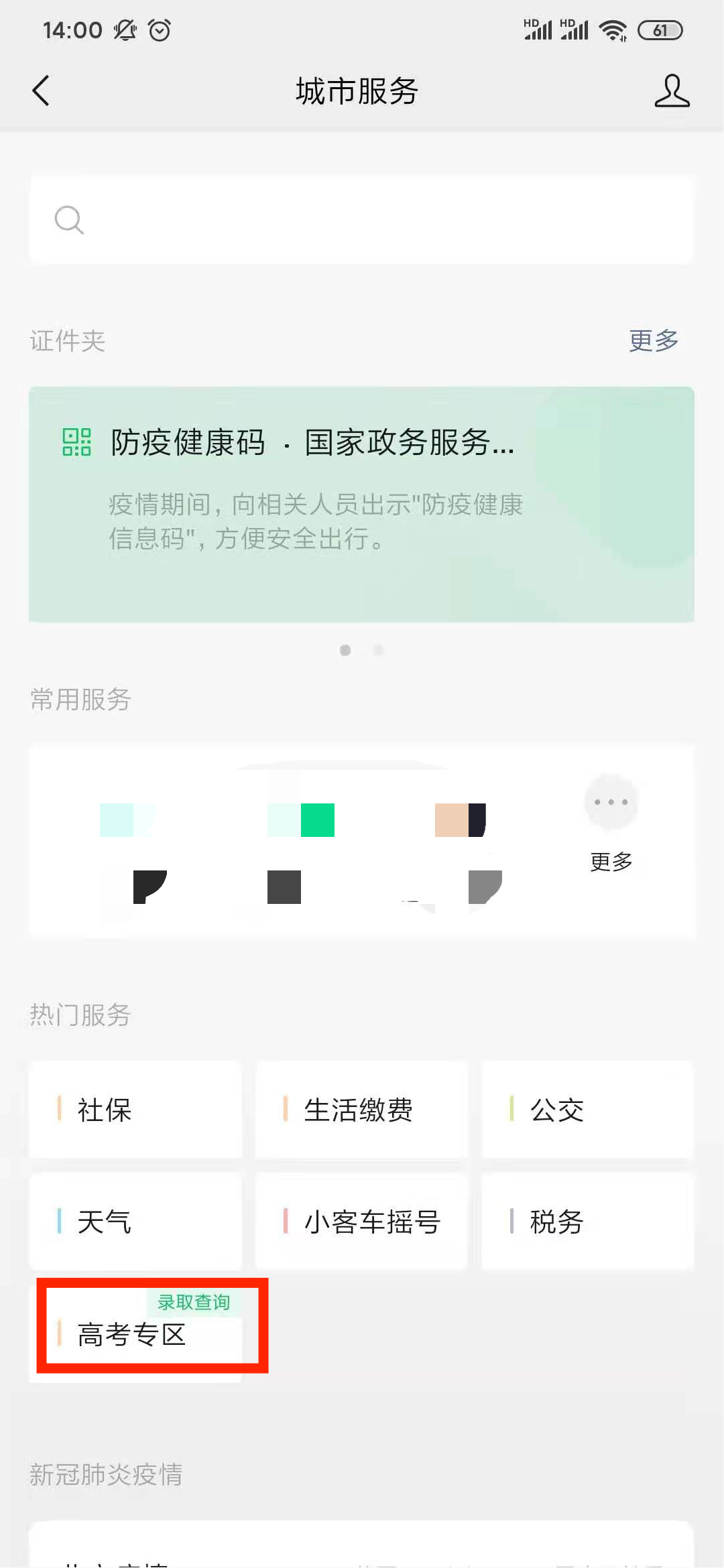This screenshot has width=724, height=1568.
Task: Check 天气 service
Action: (135, 1222)
